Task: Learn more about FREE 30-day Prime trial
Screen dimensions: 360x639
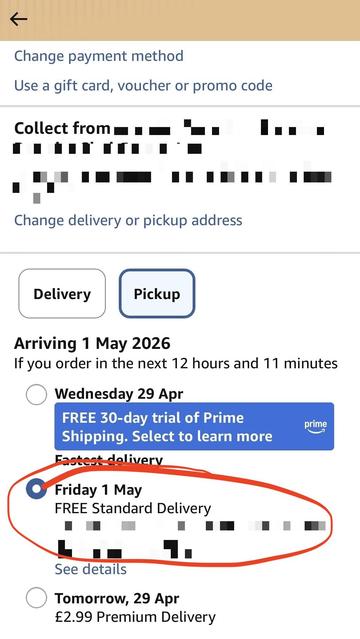Action: click(x=194, y=426)
